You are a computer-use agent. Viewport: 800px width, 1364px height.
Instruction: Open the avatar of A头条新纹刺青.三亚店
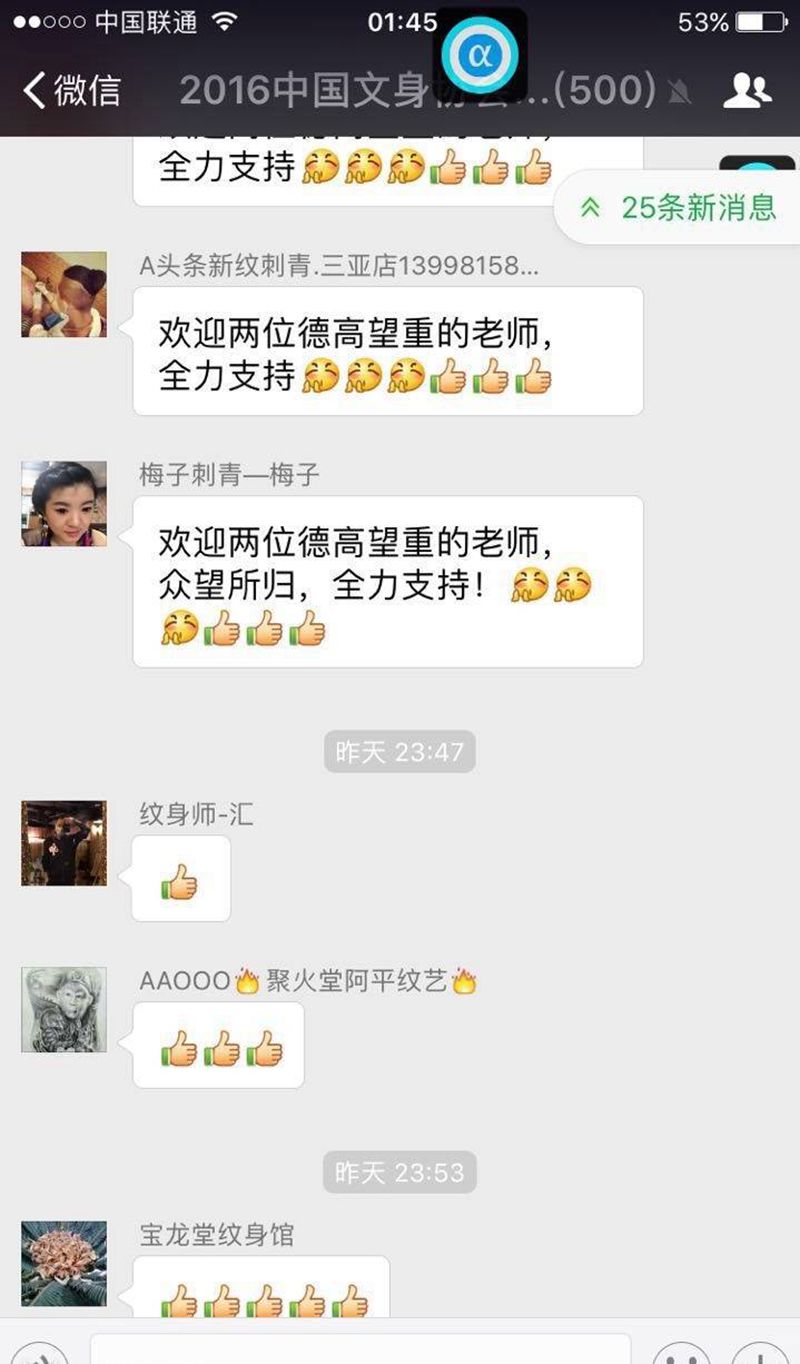click(x=64, y=294)
